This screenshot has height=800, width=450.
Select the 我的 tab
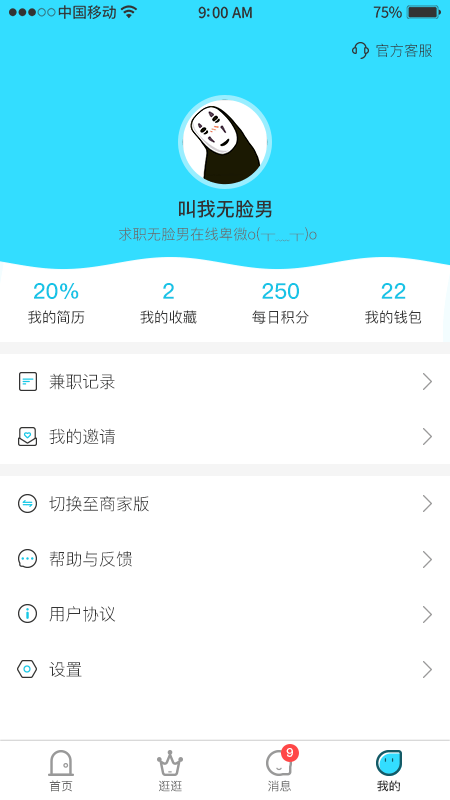tap(389, 771)
